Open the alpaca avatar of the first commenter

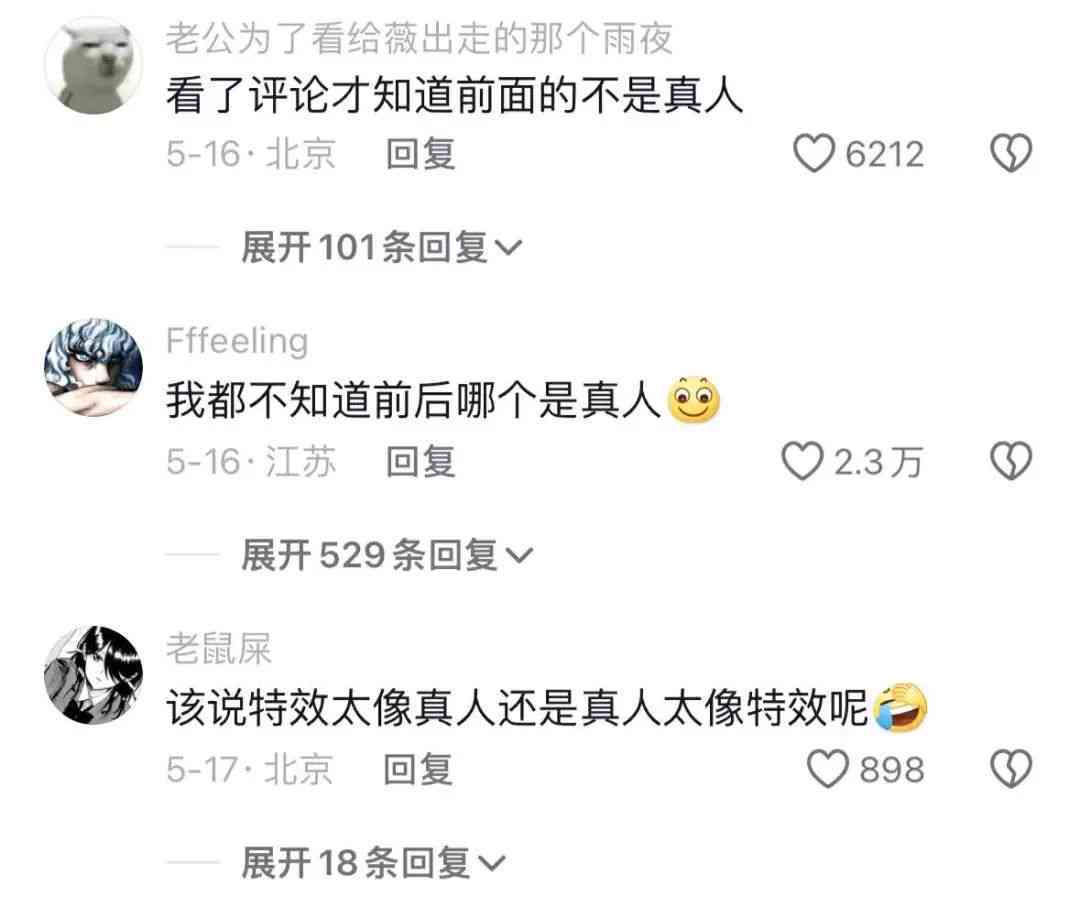[94, 65]
